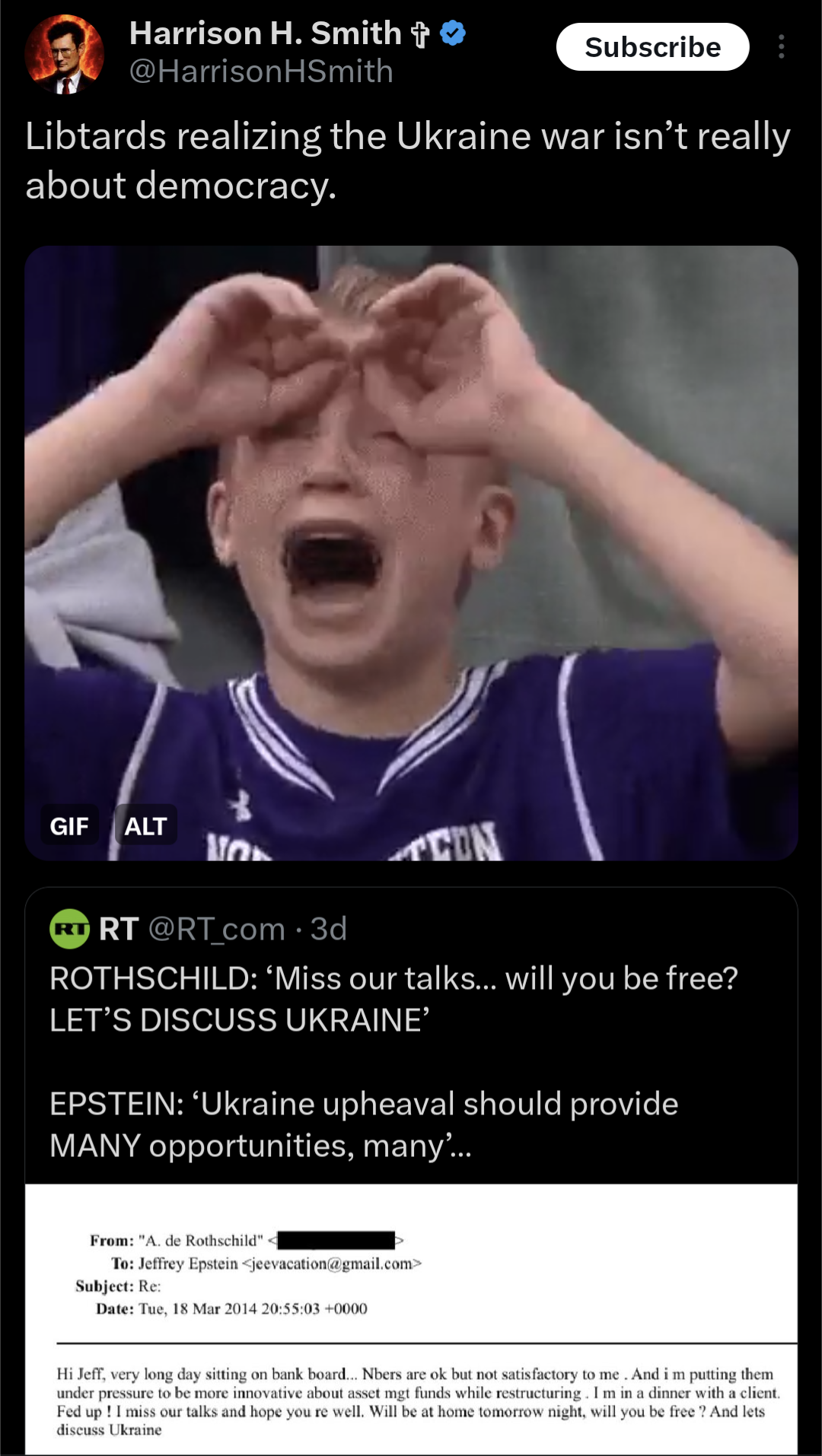Visit the @HarrisonHSmith handle profile

(261, 72)
